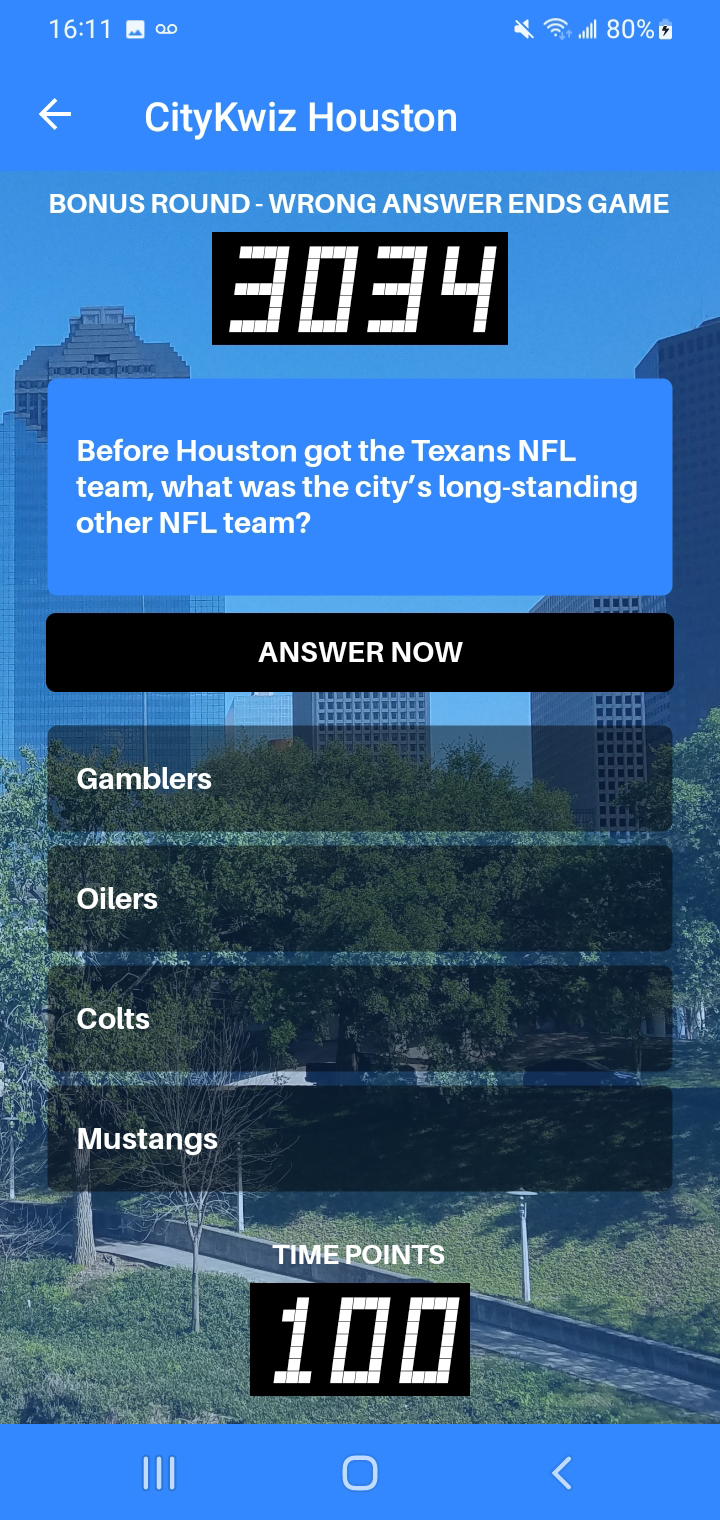Go back using the app bar arrow
720x1520 pixels.
(55, 116)
